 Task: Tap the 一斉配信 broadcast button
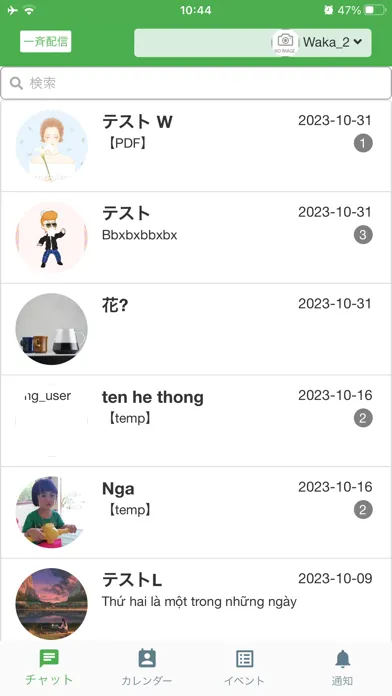pos(45,42)
